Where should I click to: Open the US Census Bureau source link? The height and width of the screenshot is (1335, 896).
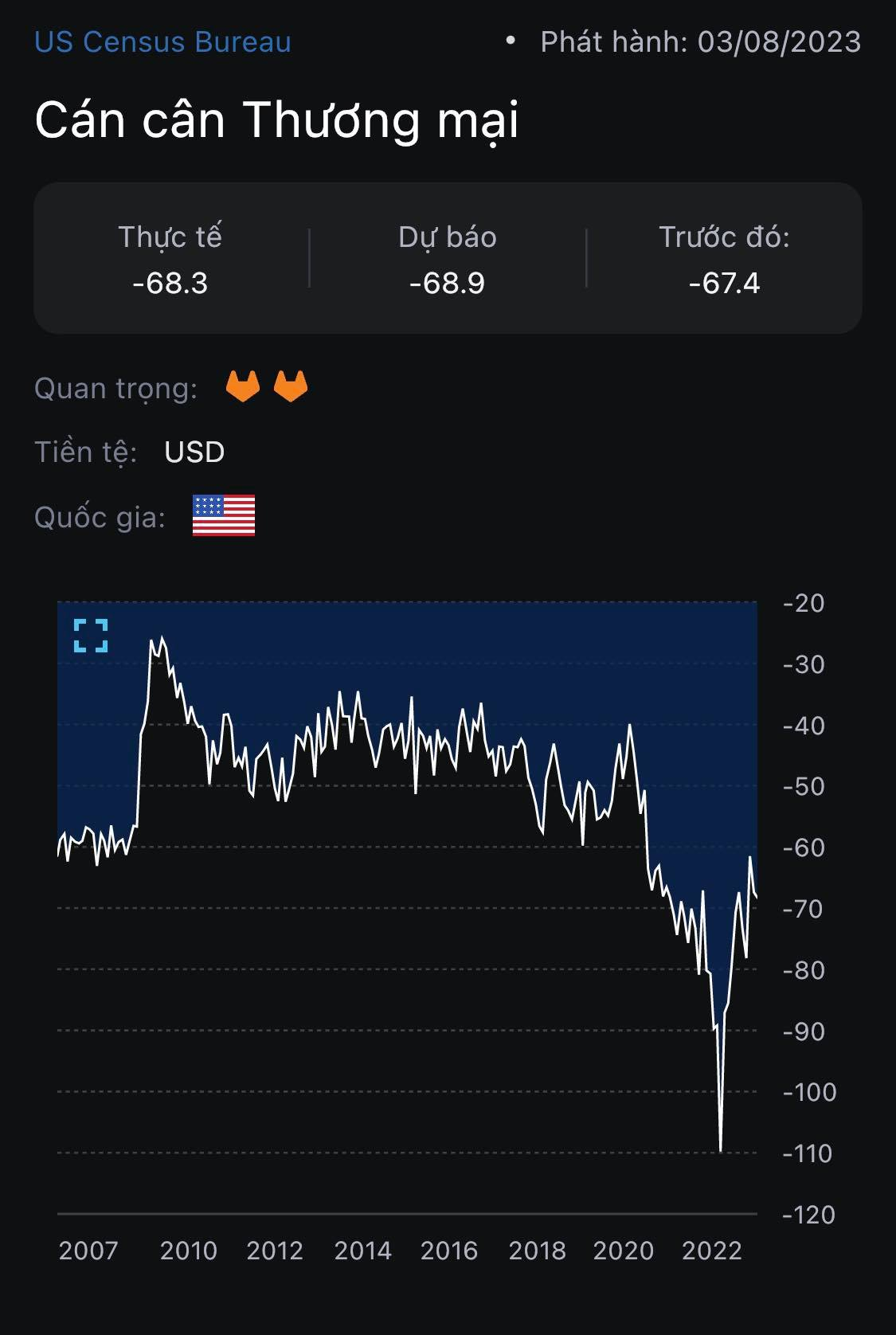[x=162, y=41]
